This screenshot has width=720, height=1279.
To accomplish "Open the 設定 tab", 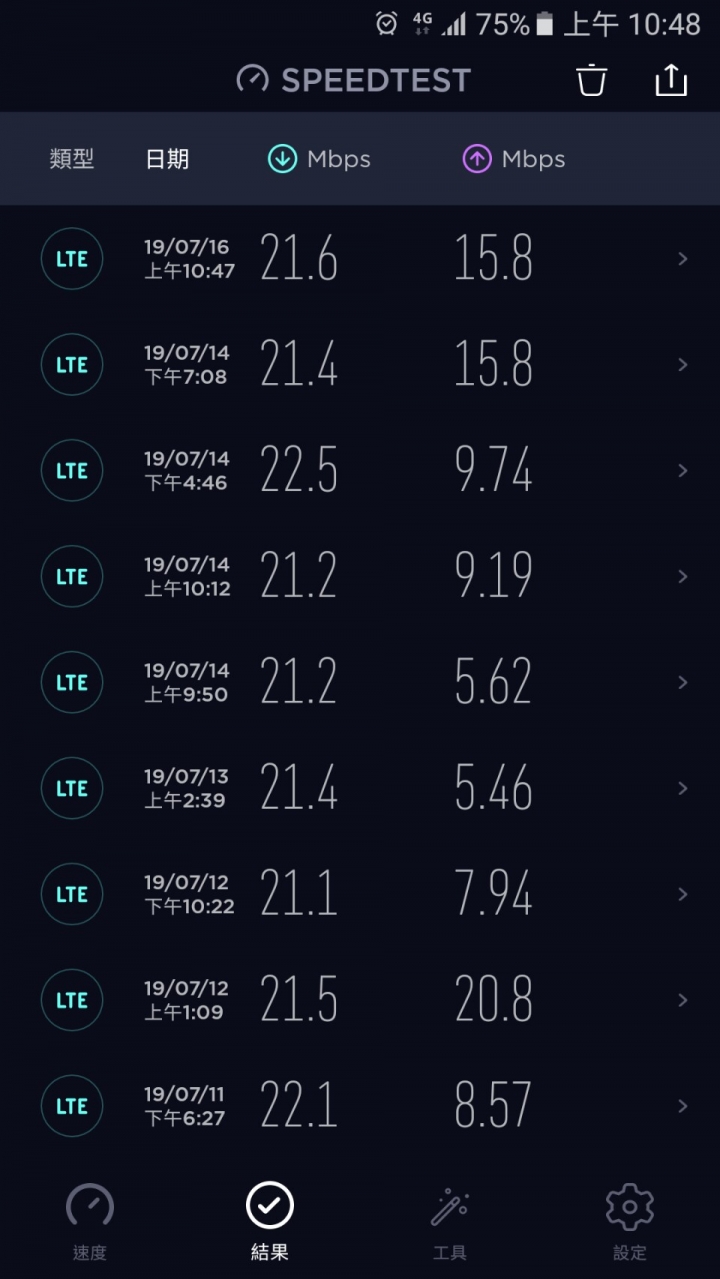I will pyautogui.click(x=630, y=1221).
